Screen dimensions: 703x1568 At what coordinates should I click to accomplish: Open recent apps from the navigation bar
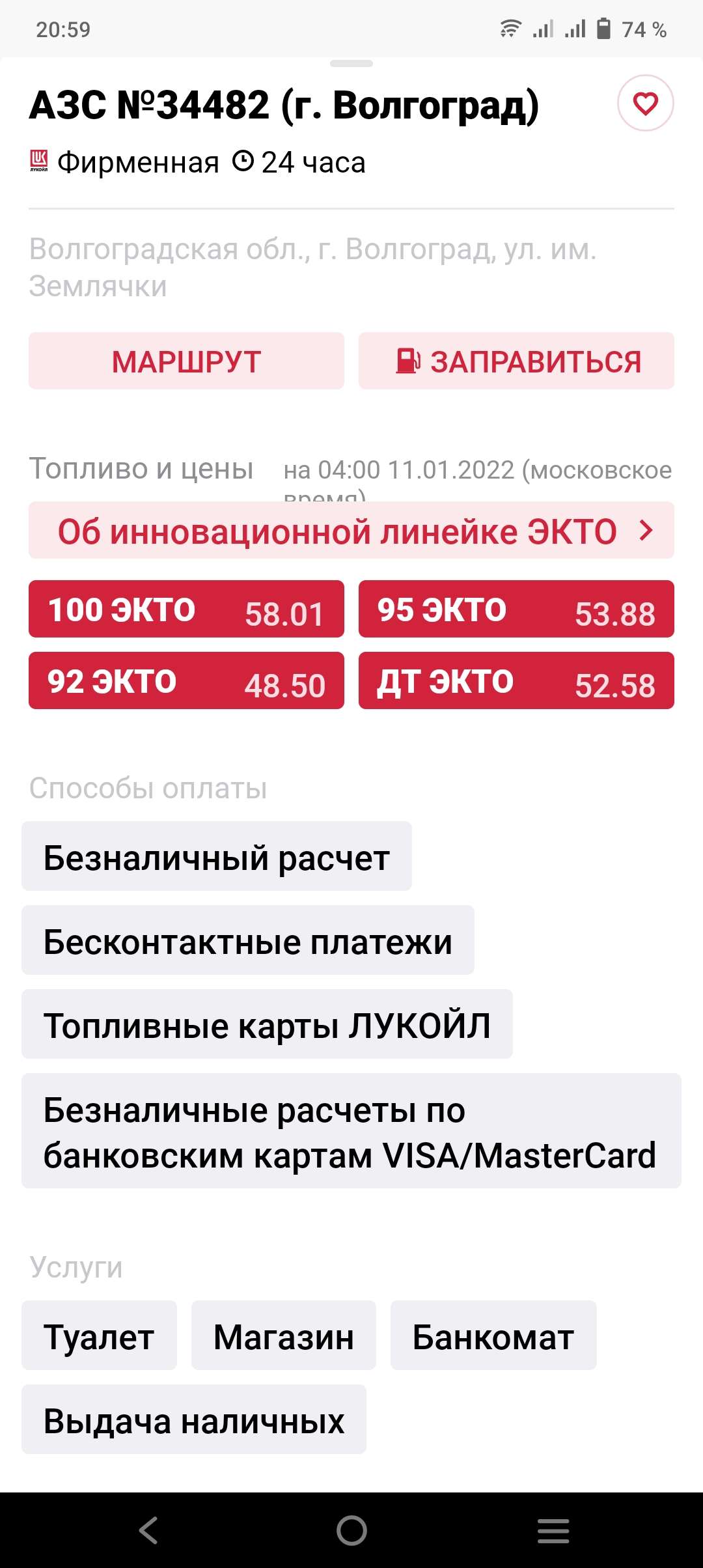coord(553,1530)
